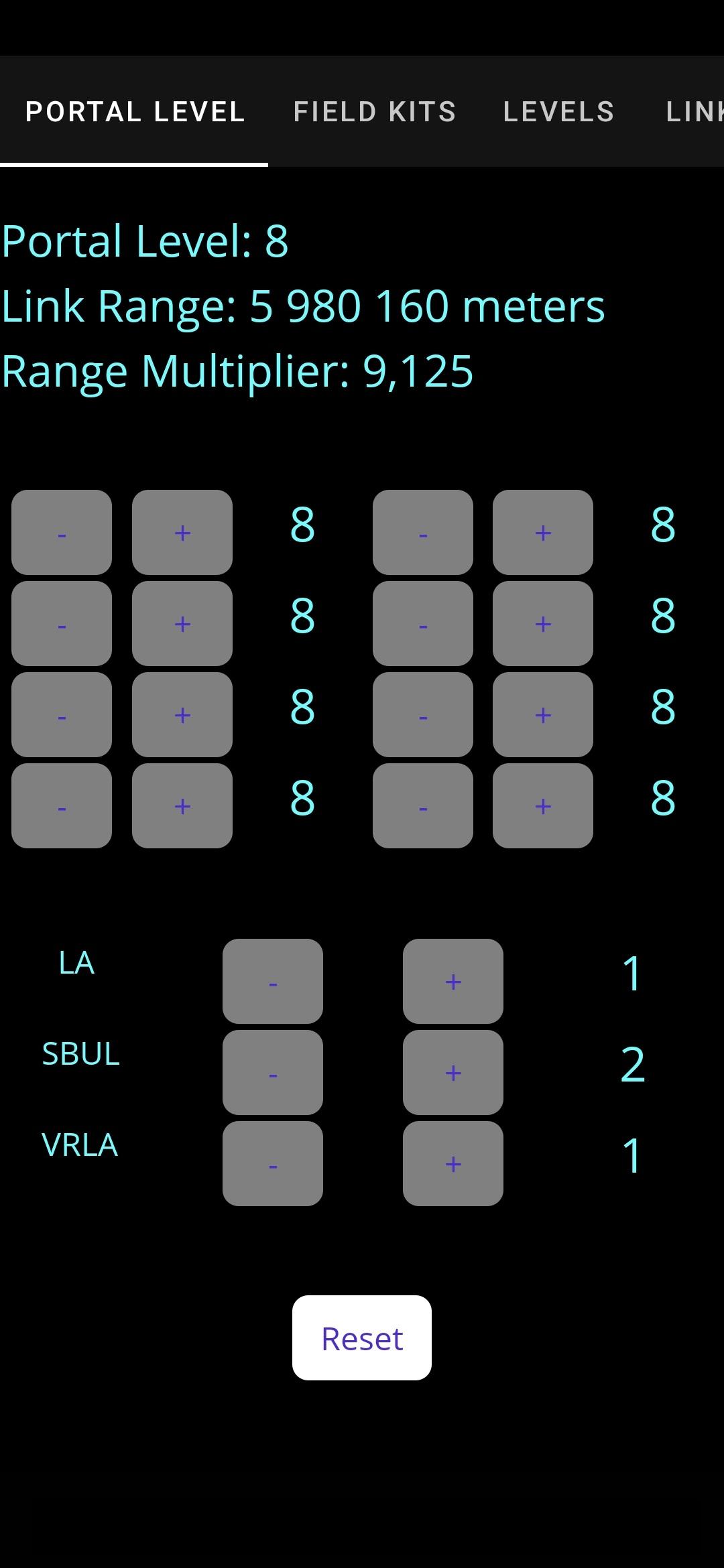Screen dimensions: 724x1568
Task: Open the Levels tab
Action: click(x=558, y=112)
